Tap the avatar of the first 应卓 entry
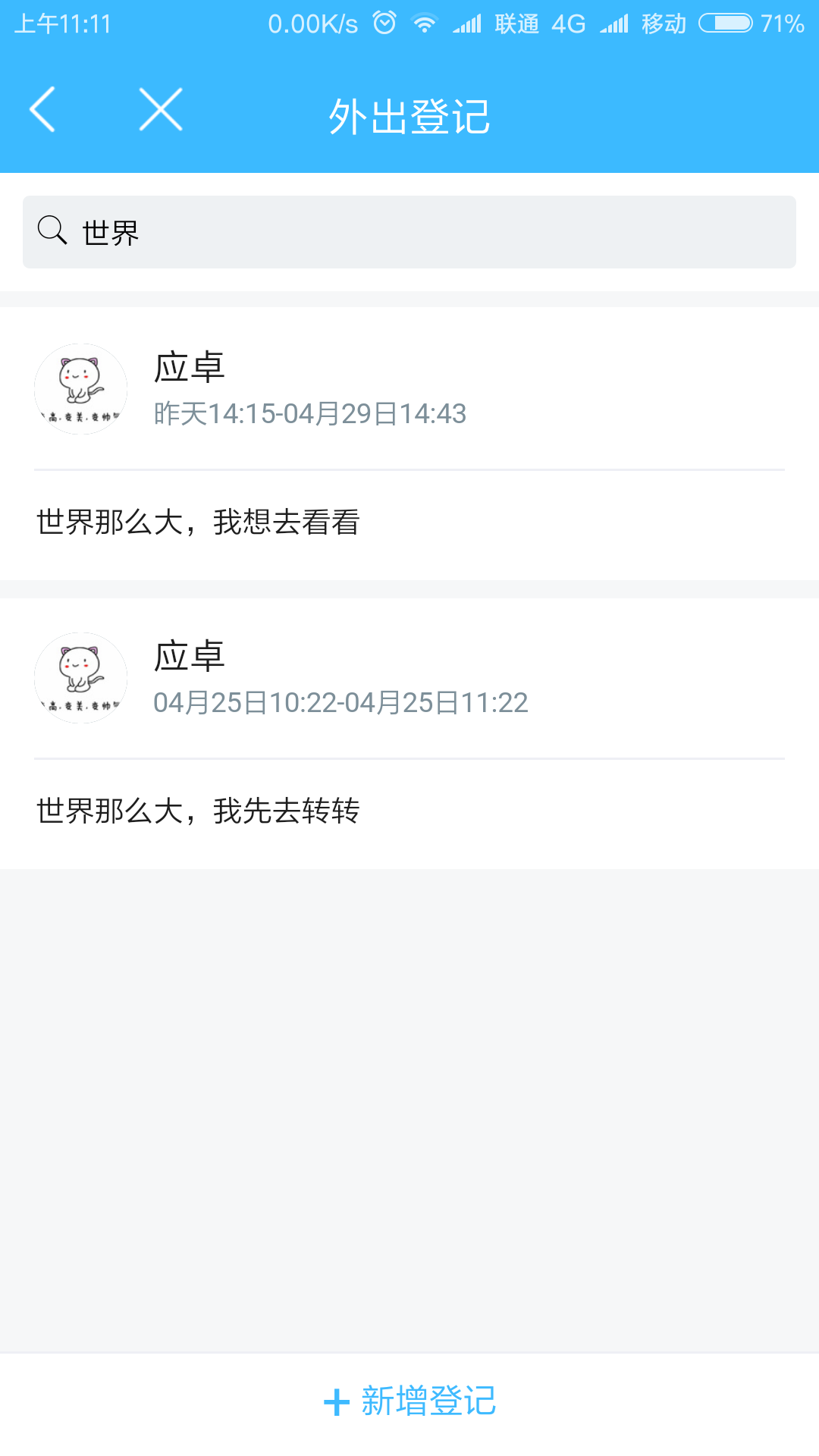Viewport: 819px width, 1456px height. tap(80, 388)
